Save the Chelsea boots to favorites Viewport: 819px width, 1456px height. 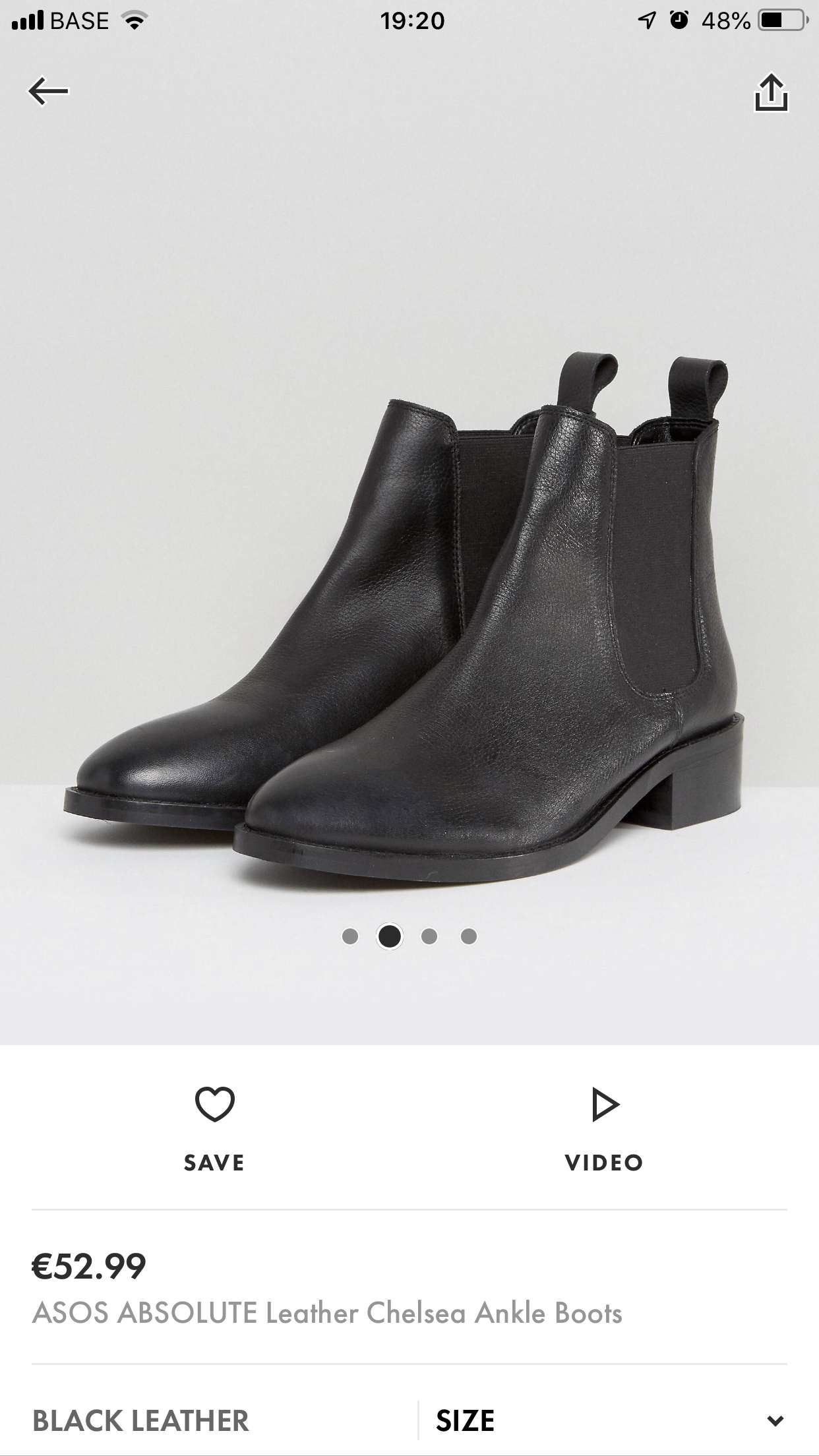(214, 1128)
